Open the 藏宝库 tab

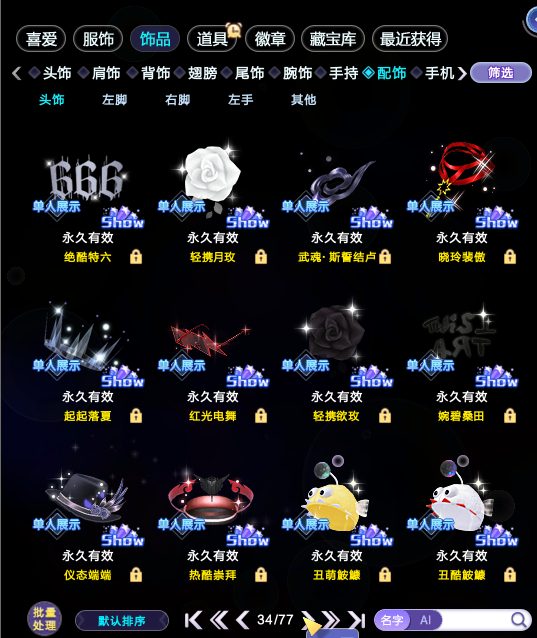332,39
